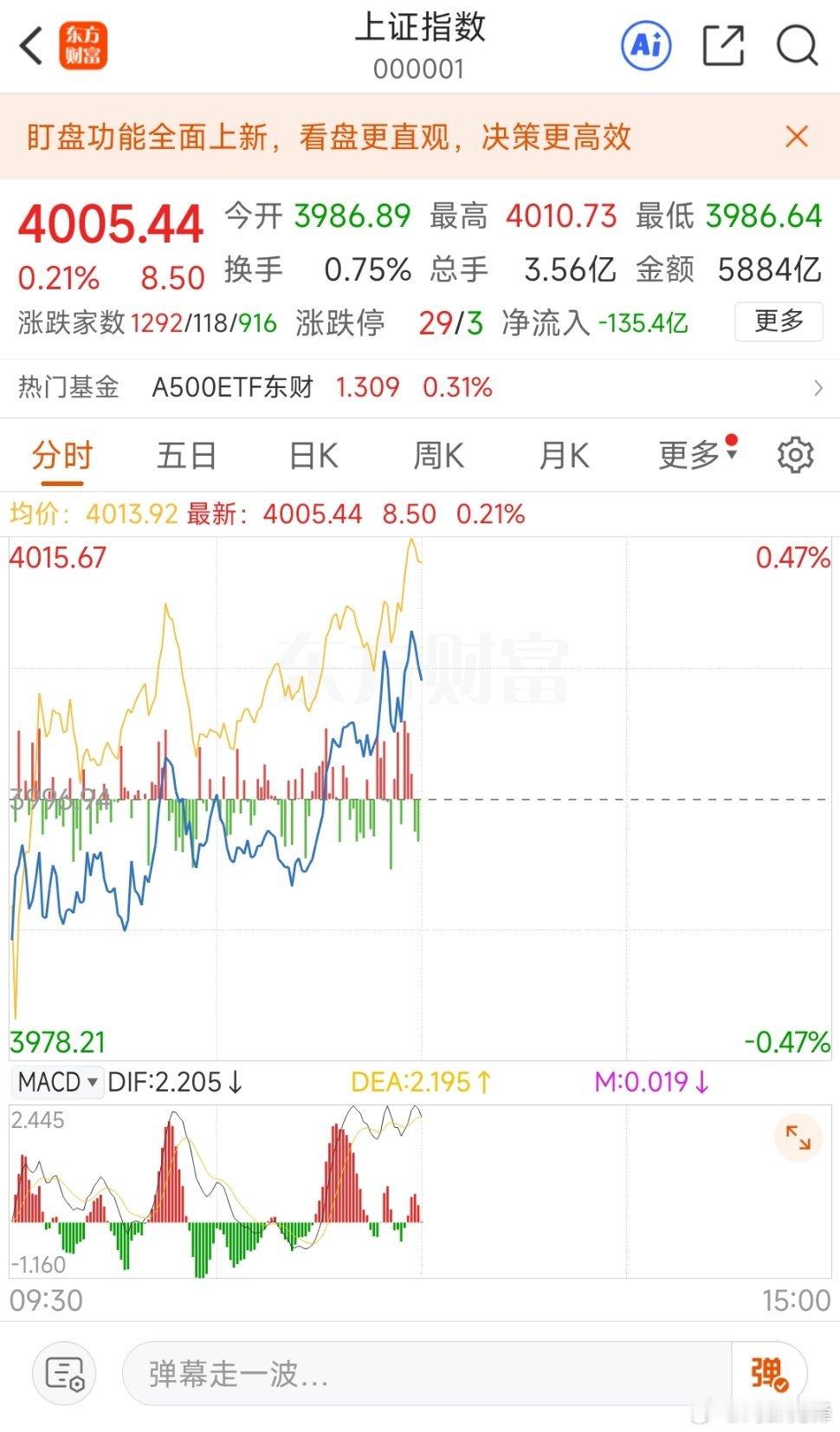Screen dimensions: 840x1432
Task: Open the Ai assistant
Action: pos(644,46)
